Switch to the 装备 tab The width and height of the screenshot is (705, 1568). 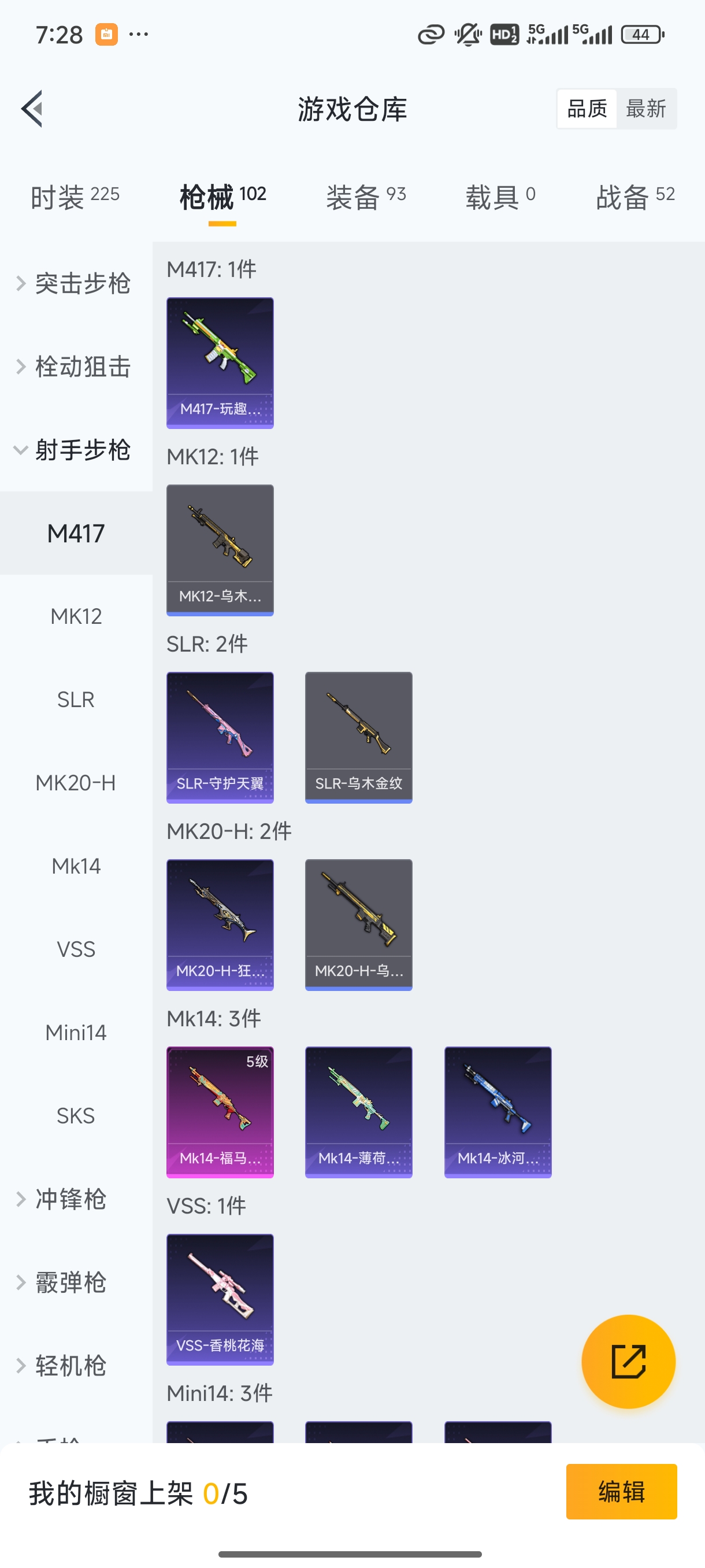pyautogui.click(x=366, y=197)
